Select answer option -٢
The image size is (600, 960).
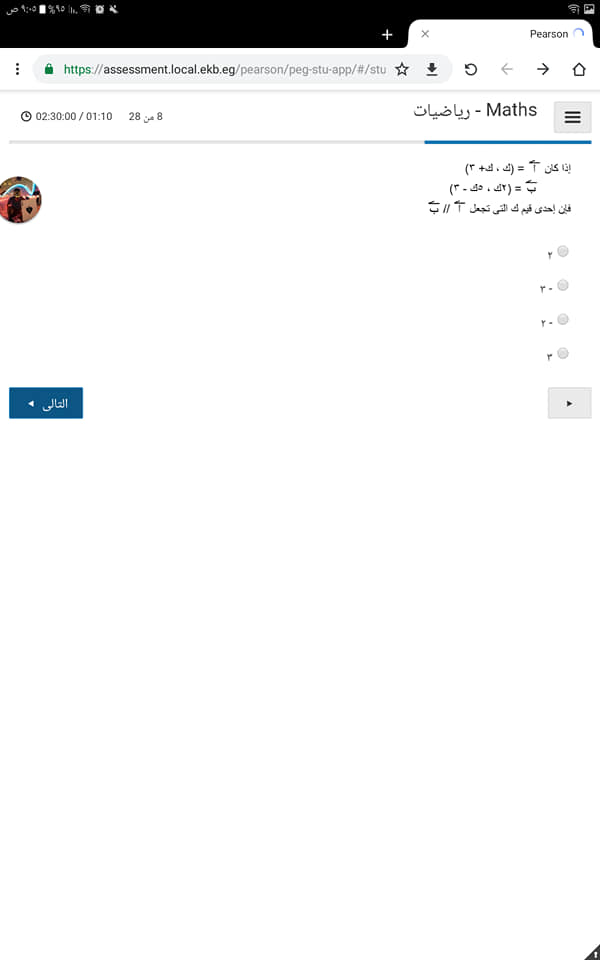(562, 319)
